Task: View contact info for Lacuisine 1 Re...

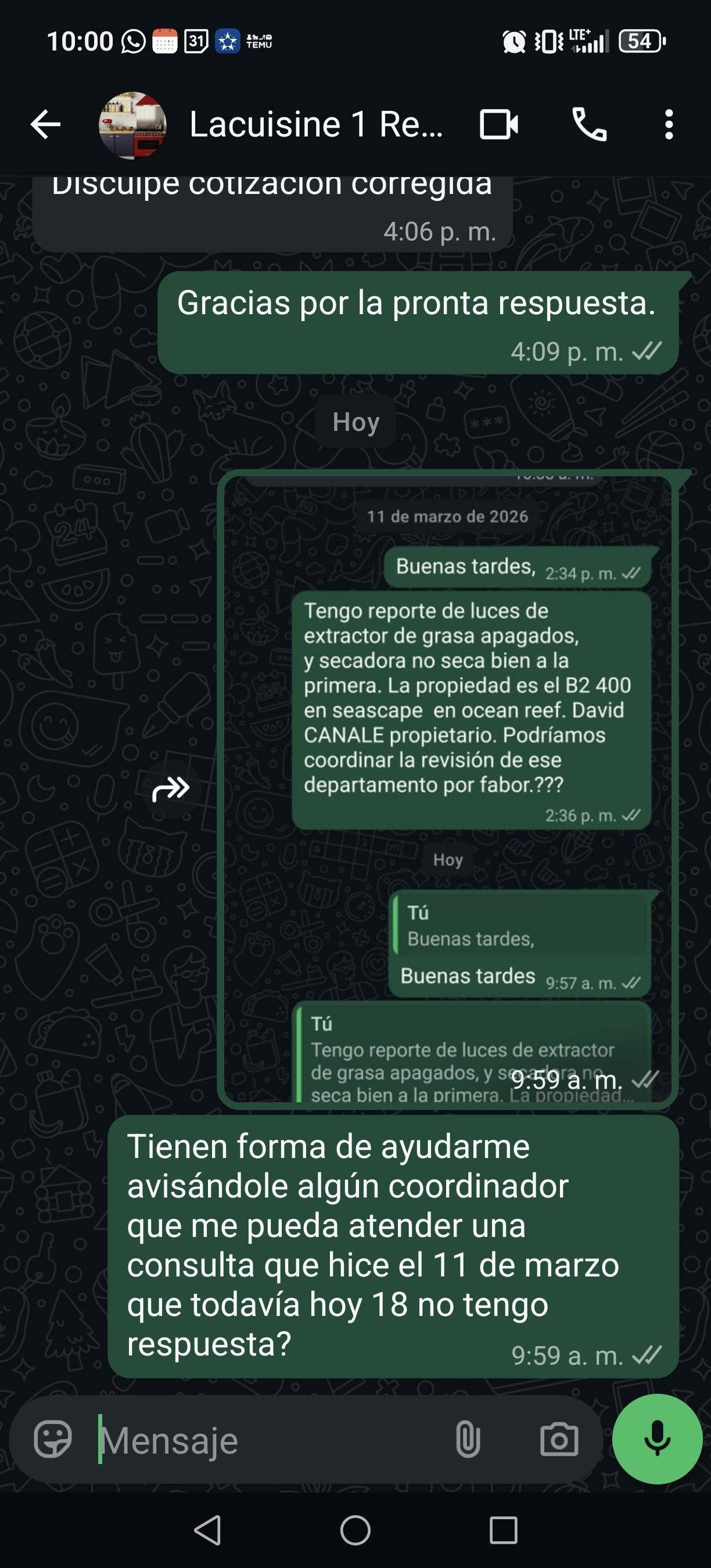Action: pos(315,125)
